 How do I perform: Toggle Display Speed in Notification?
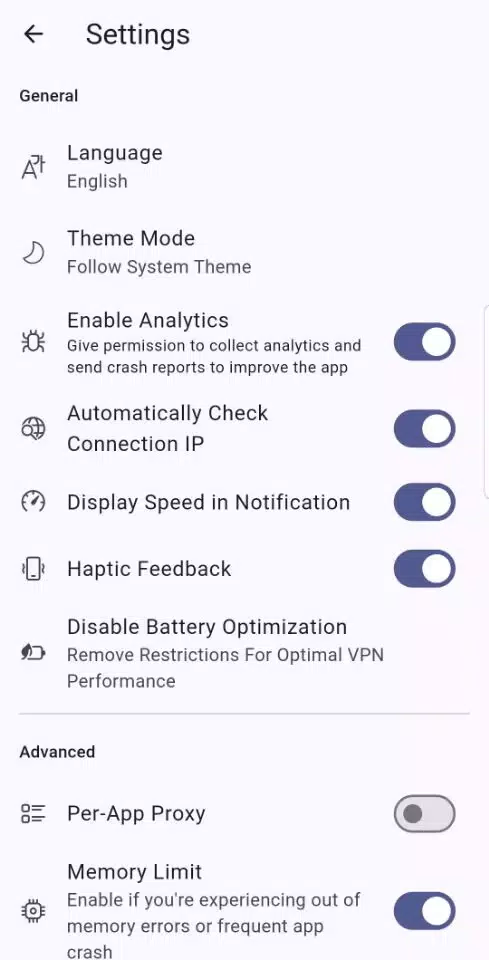coord(424,502)
